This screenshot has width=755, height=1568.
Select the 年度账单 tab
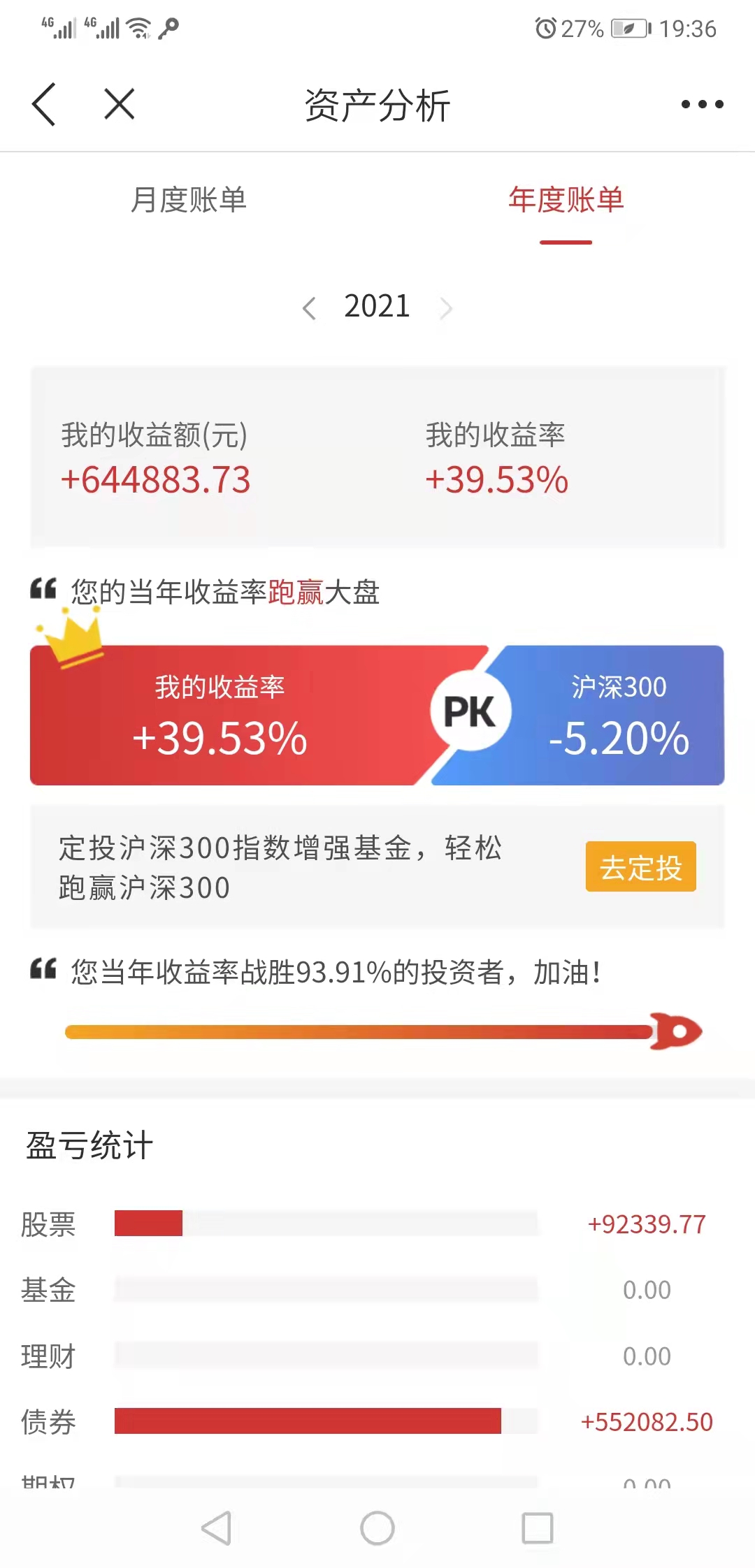point(566,201)
